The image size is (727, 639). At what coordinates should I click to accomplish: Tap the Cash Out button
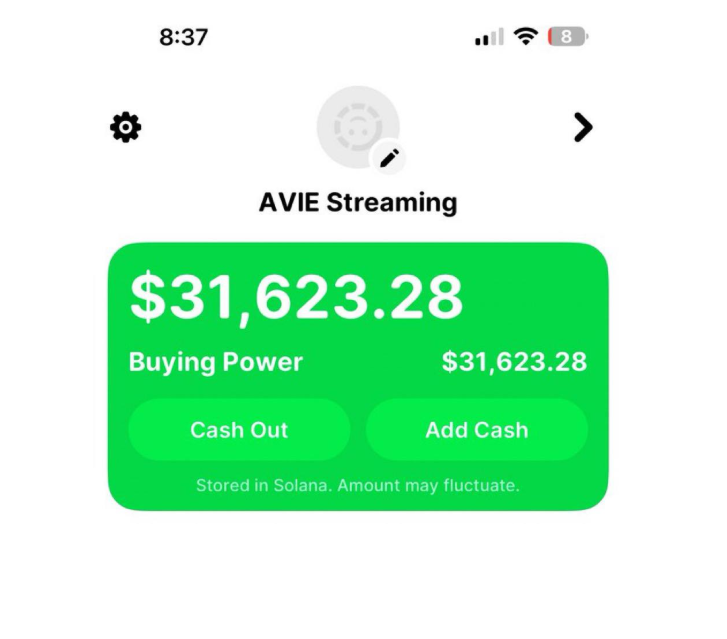(239, 430)
